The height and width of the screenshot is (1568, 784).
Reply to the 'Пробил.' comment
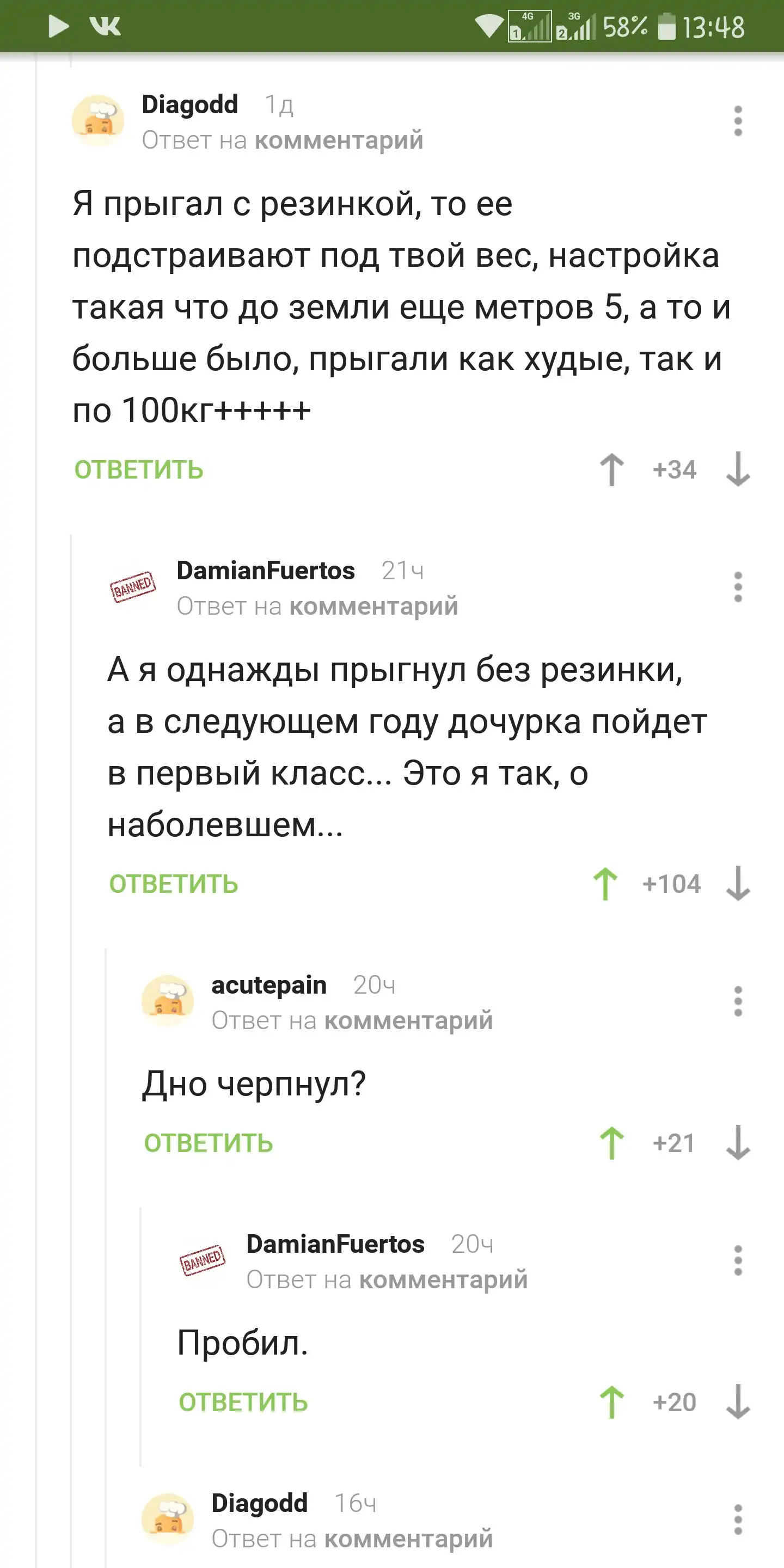pos(243,1402)
